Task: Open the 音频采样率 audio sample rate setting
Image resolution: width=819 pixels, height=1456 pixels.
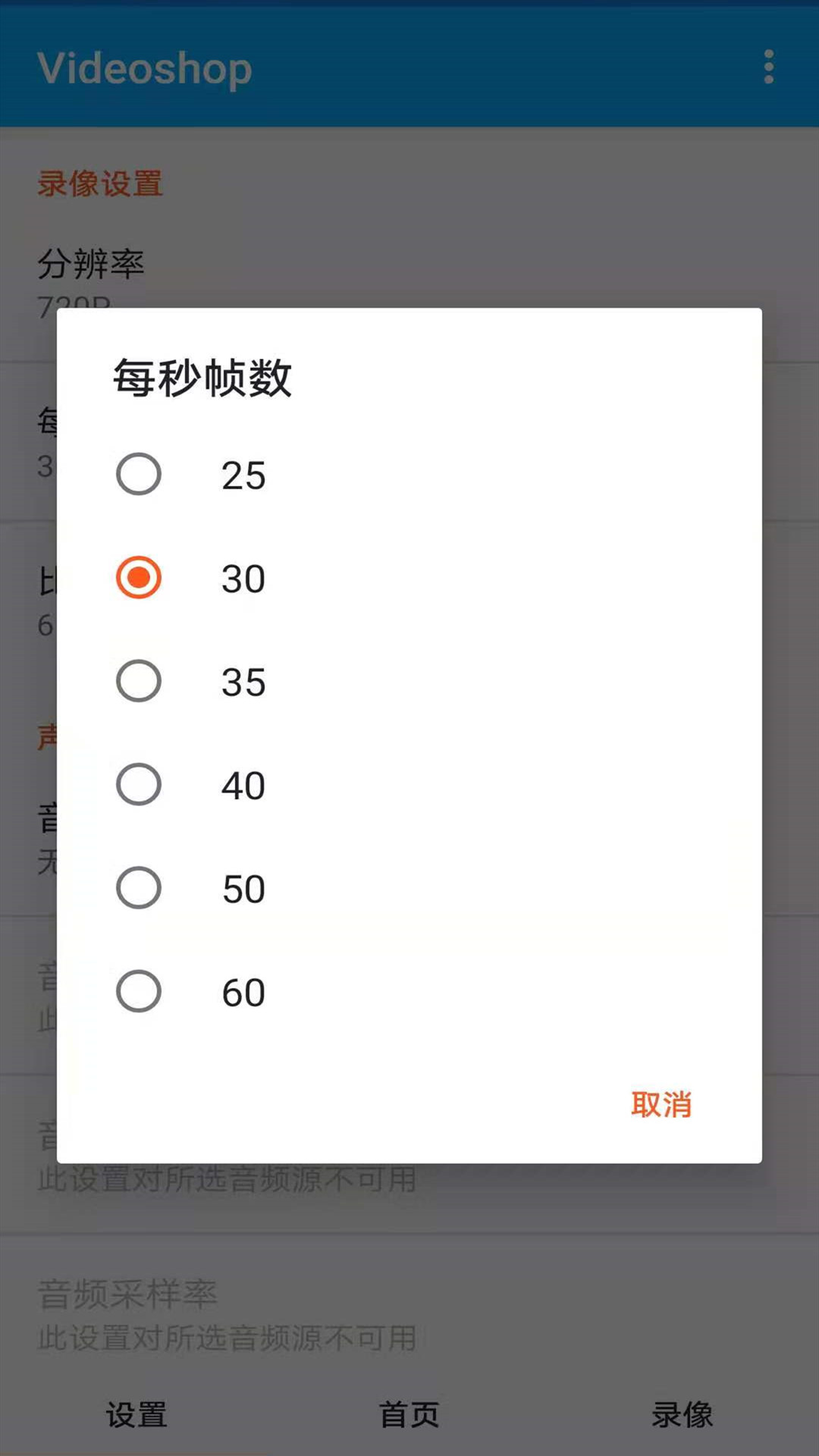Action: pyautogui.click(x=125, y=1295)
